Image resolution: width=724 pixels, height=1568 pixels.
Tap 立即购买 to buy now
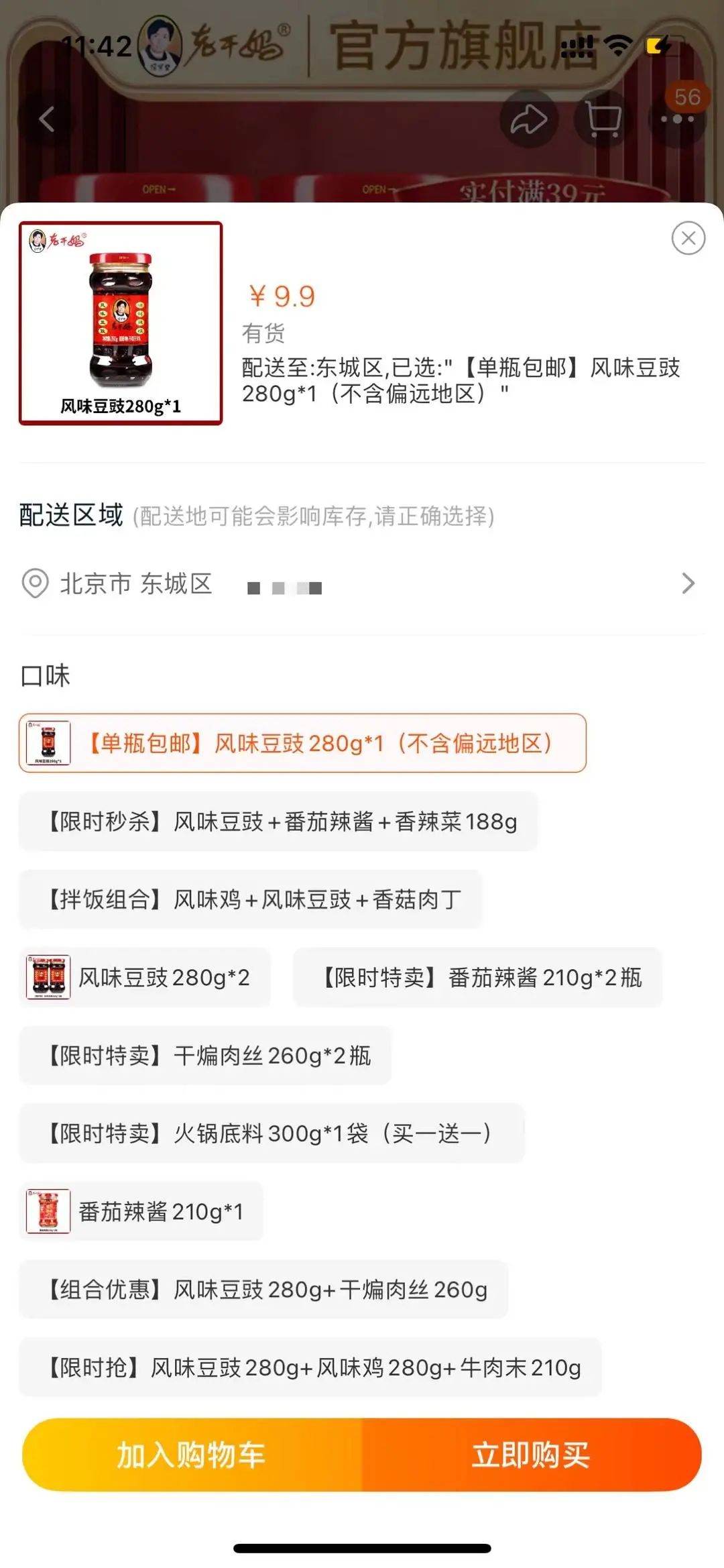tap(531, 1455)
